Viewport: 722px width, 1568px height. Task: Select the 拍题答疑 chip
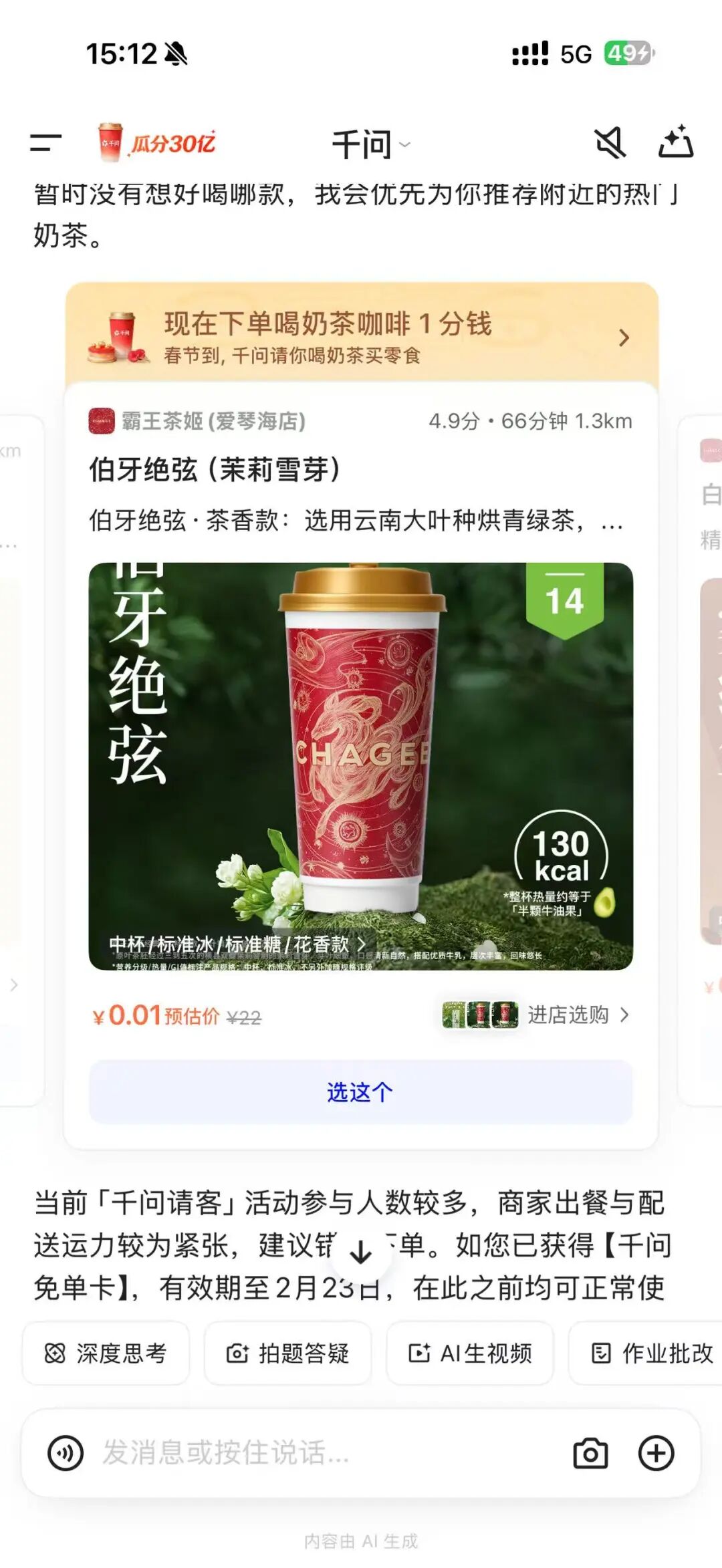pos(287,1353)
